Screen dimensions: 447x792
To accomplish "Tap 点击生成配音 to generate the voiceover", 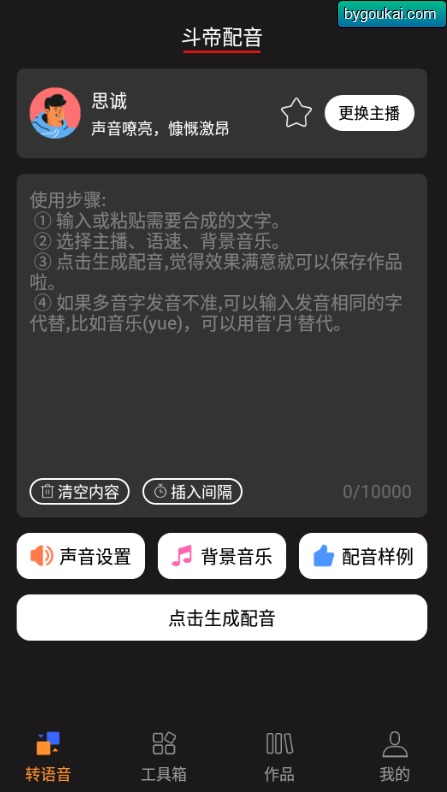I will tap(222, 618).
